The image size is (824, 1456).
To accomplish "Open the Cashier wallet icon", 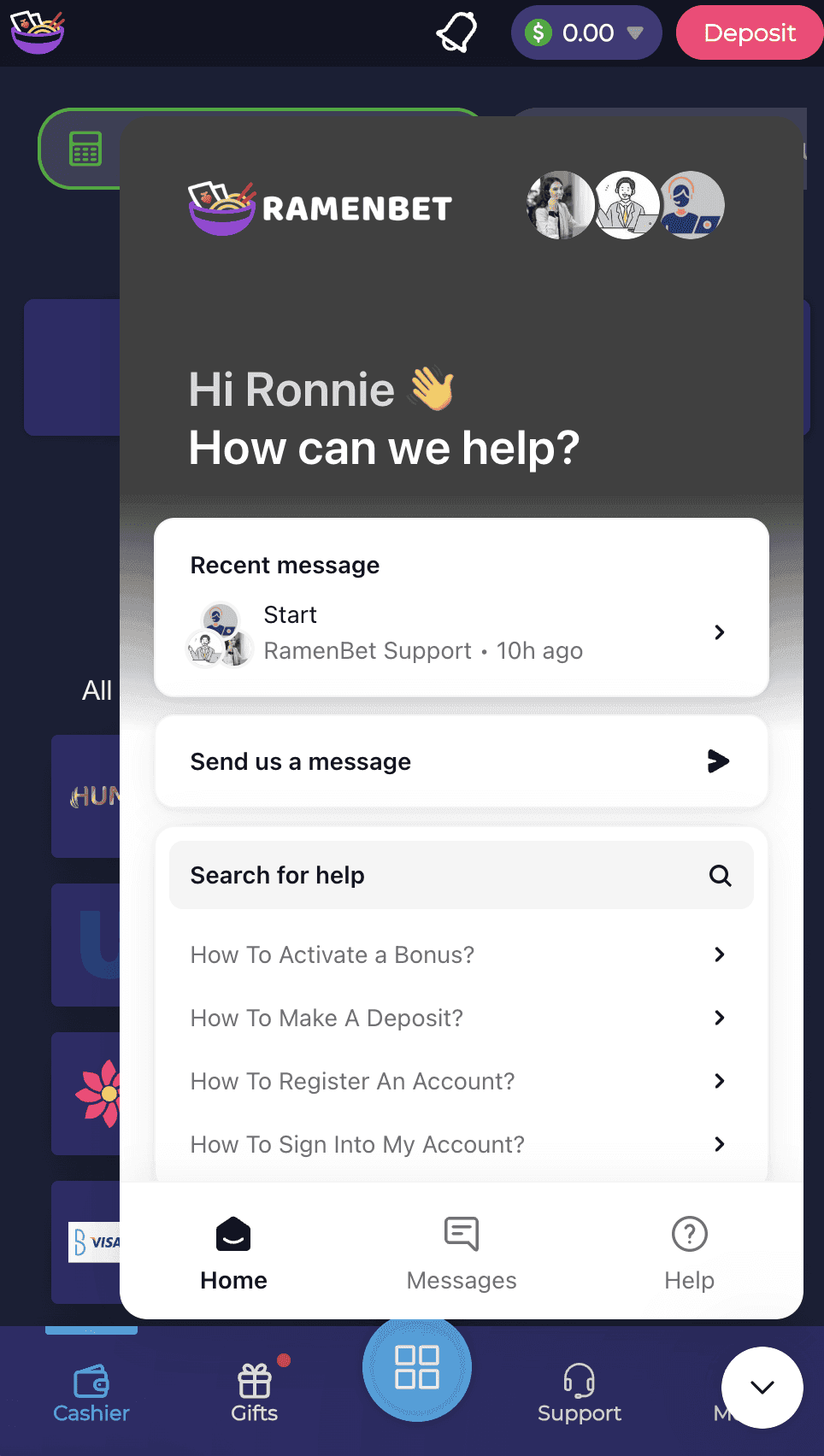I will pyautogui.click(x=91, y=1377).
